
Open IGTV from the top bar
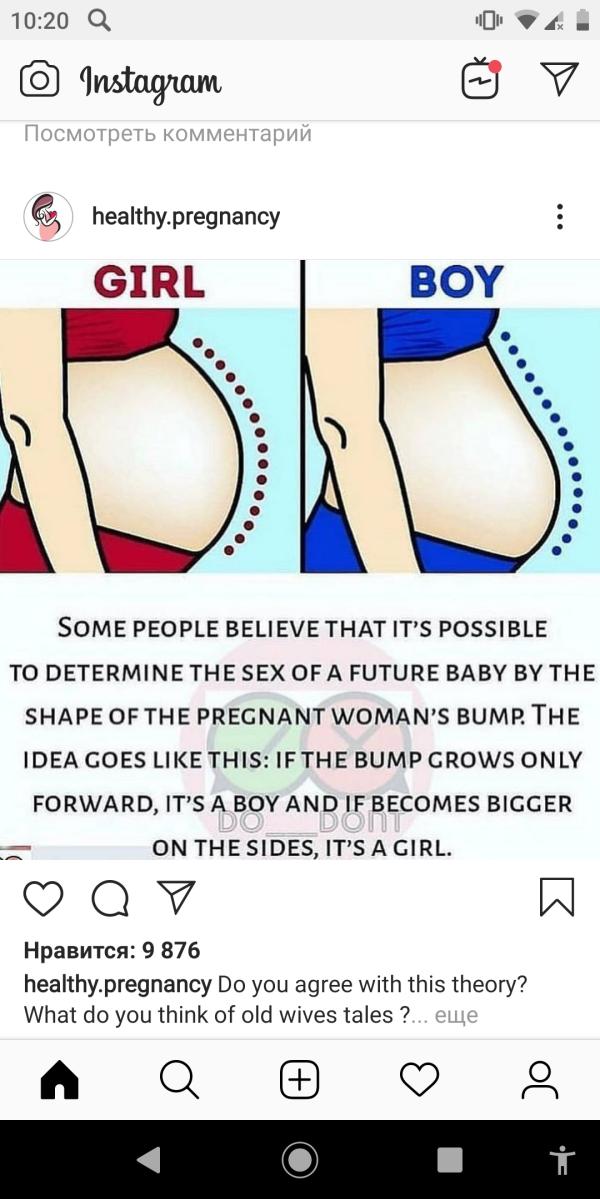(480, 79)
